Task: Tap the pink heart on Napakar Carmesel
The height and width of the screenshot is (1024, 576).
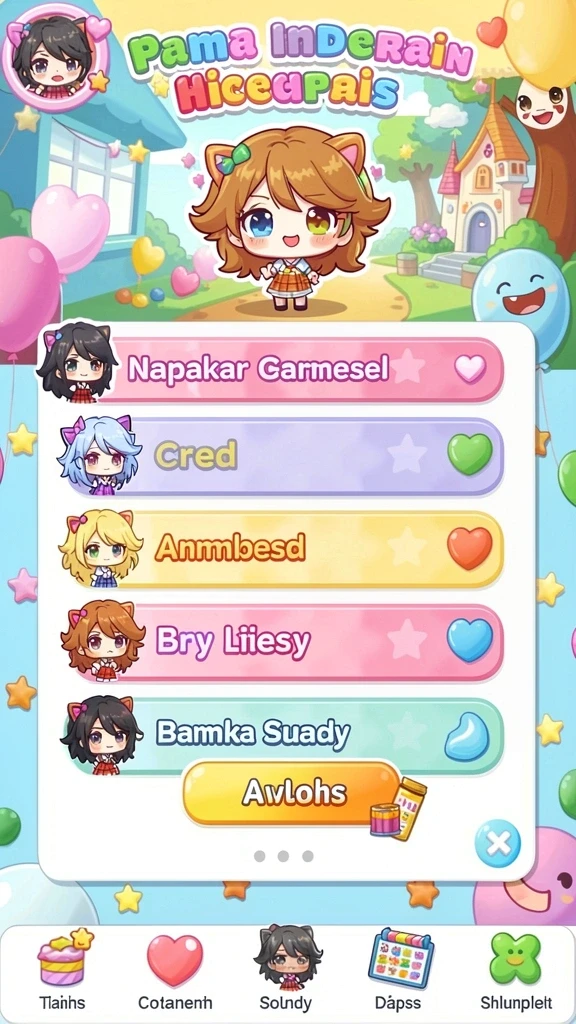Action: 470,369
